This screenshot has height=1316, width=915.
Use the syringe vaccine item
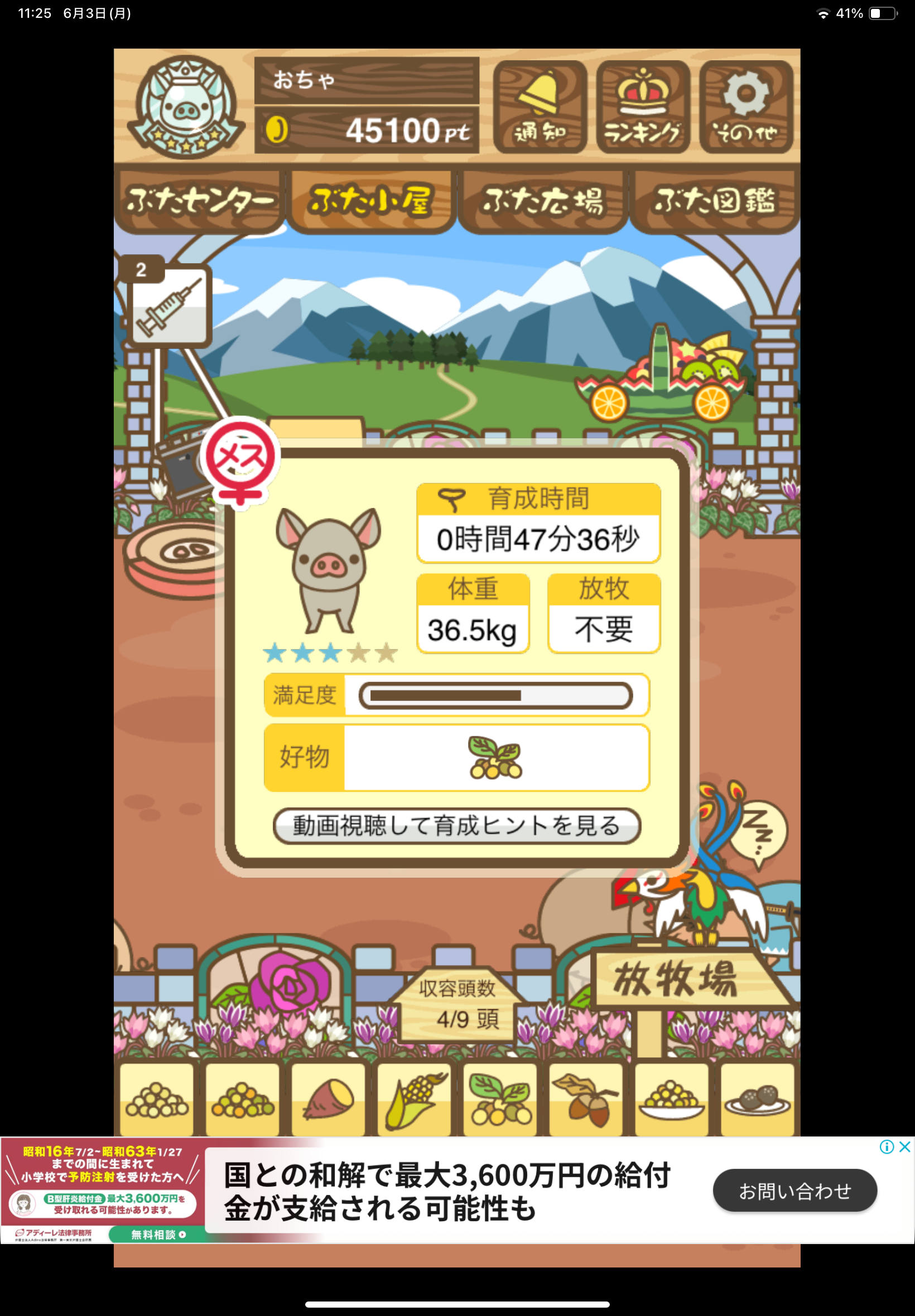pyautogui.click(x=169, y=306)
